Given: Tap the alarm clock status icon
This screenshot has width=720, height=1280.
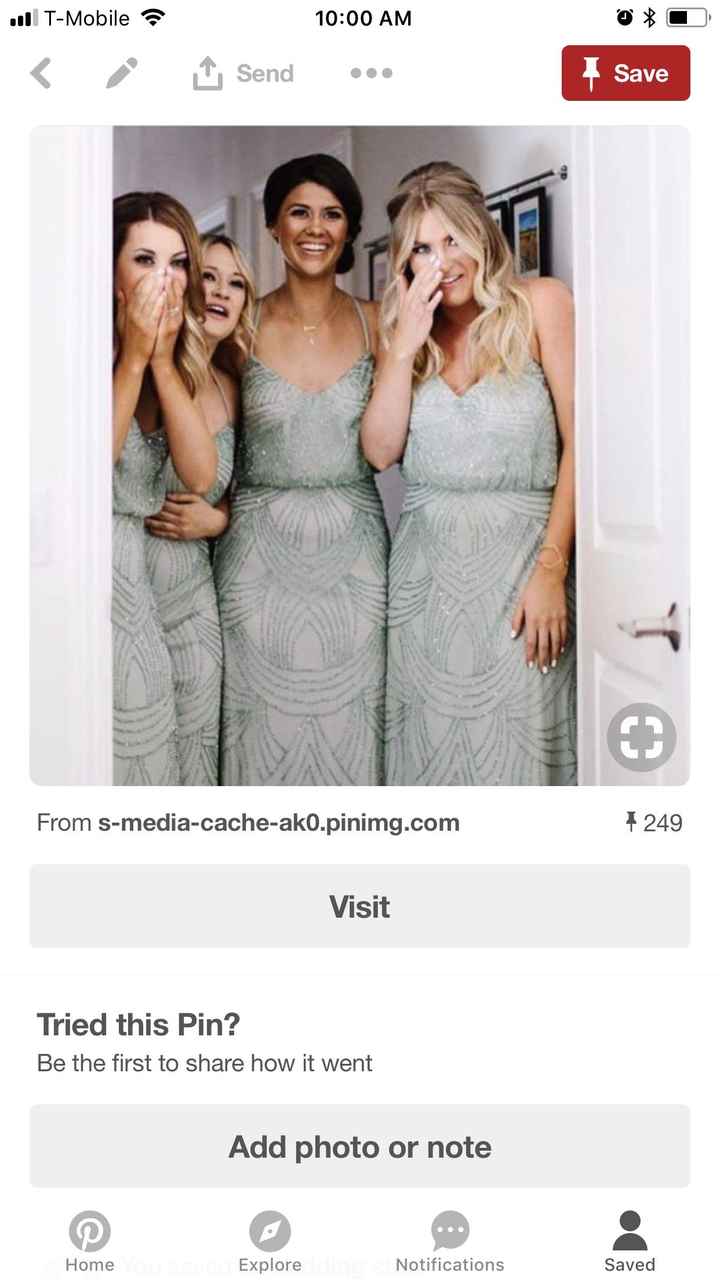Looking at the screenshot, I should (626, 16).
